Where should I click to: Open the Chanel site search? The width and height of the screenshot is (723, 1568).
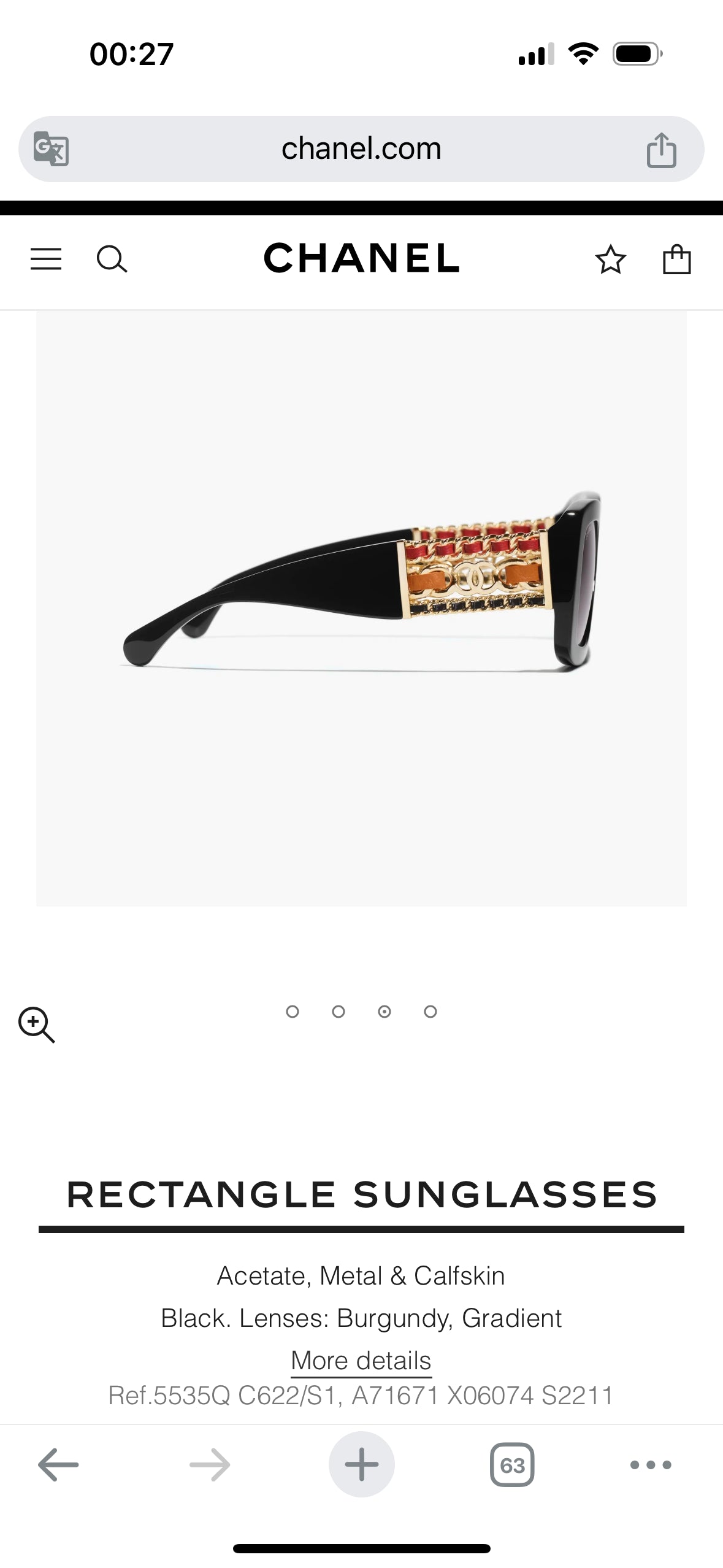112,259
